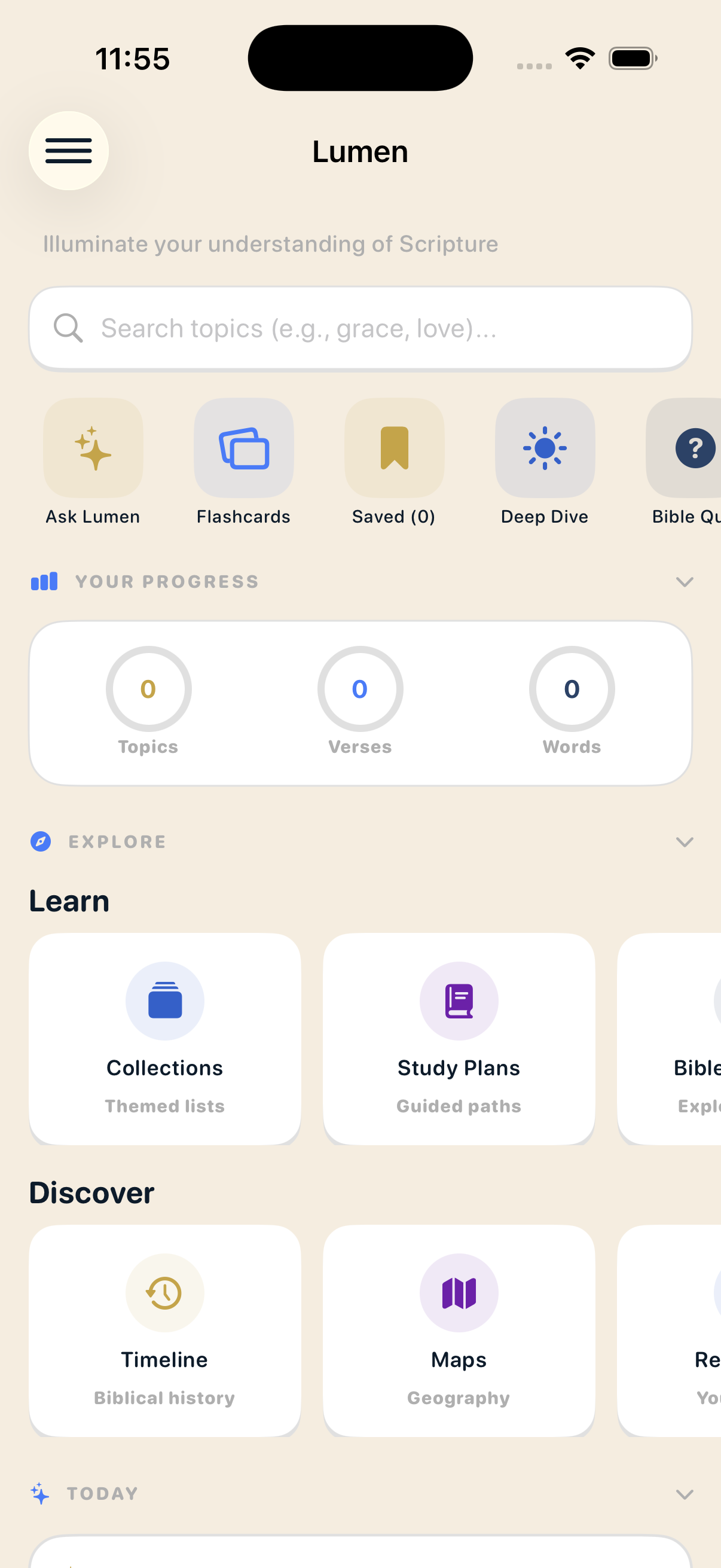Open the Timeline card
721x1568 pixels.
coord(165,1331)
